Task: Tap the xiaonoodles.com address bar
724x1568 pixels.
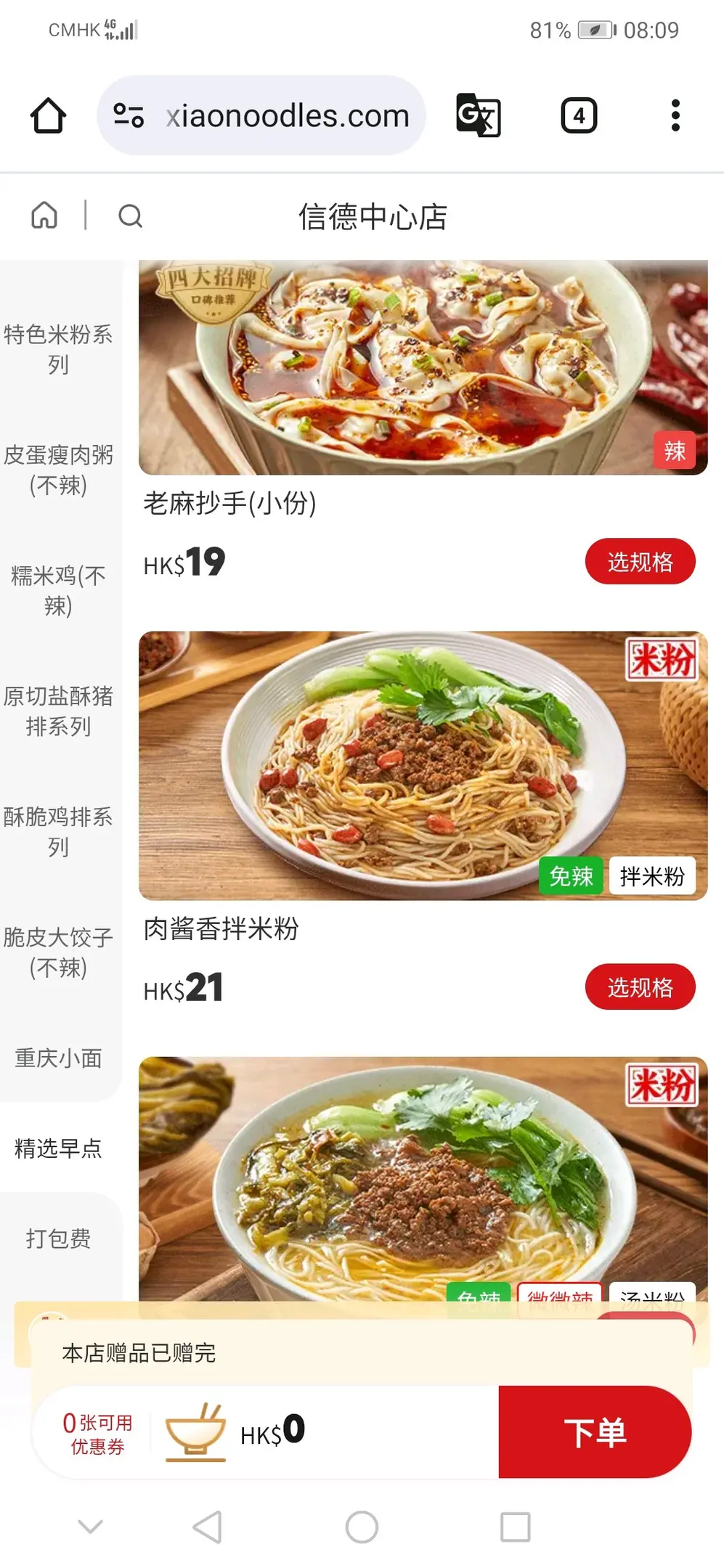Action: click(287, 115)
